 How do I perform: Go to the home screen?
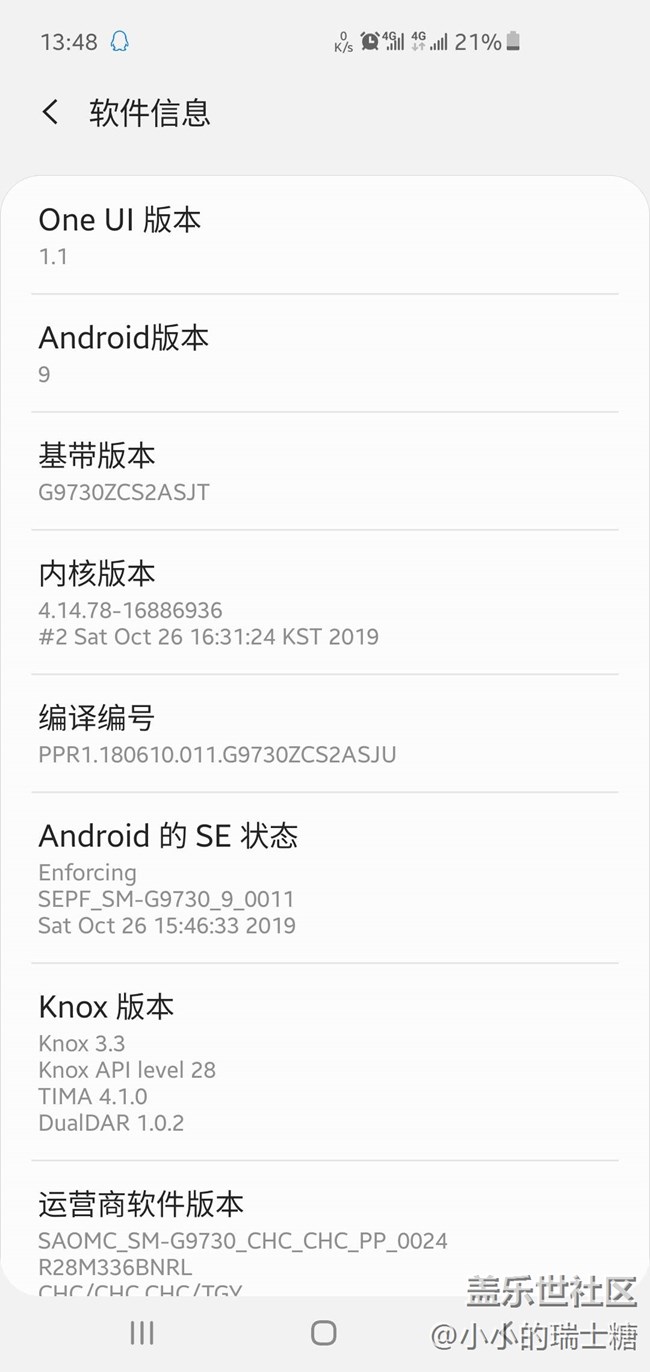click(323, 1332)
